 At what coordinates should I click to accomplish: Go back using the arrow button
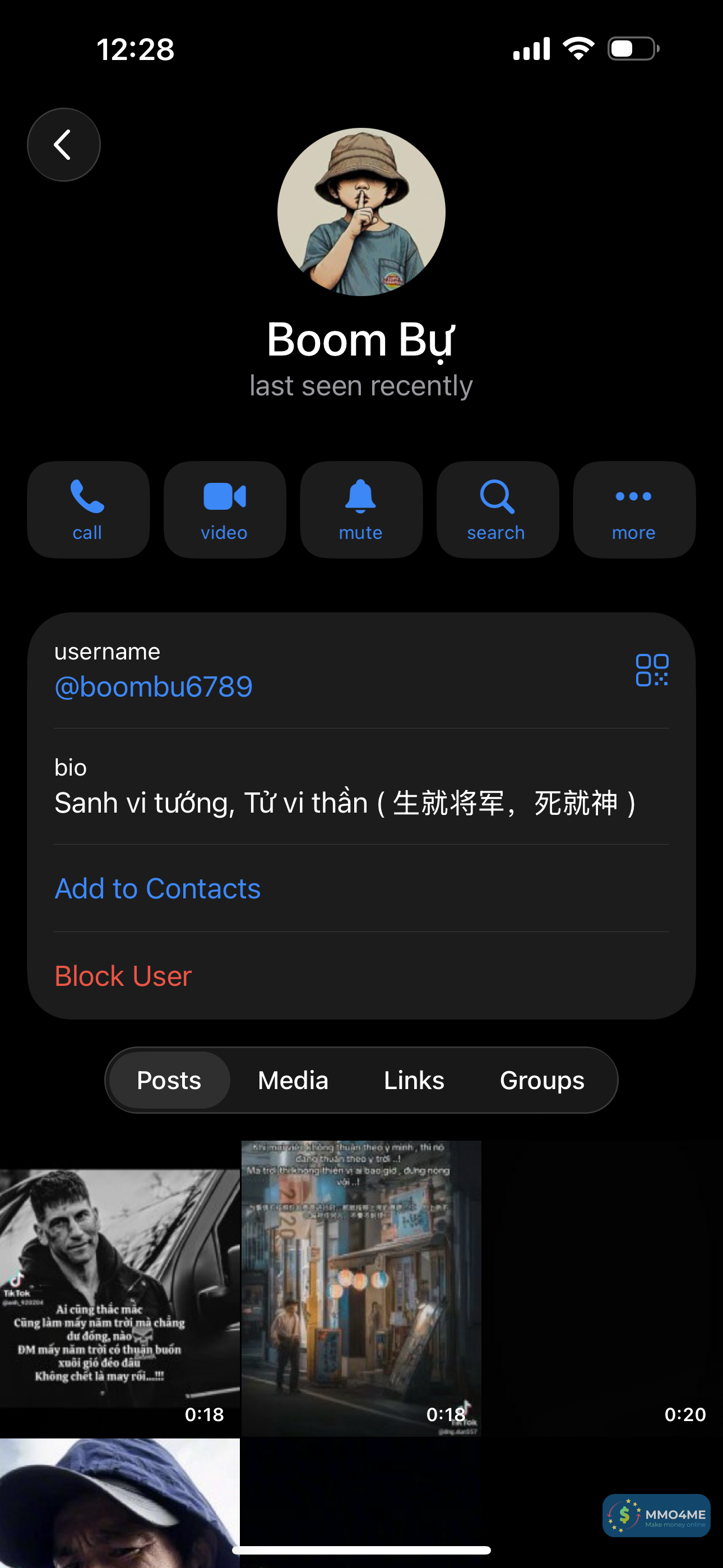63,145
